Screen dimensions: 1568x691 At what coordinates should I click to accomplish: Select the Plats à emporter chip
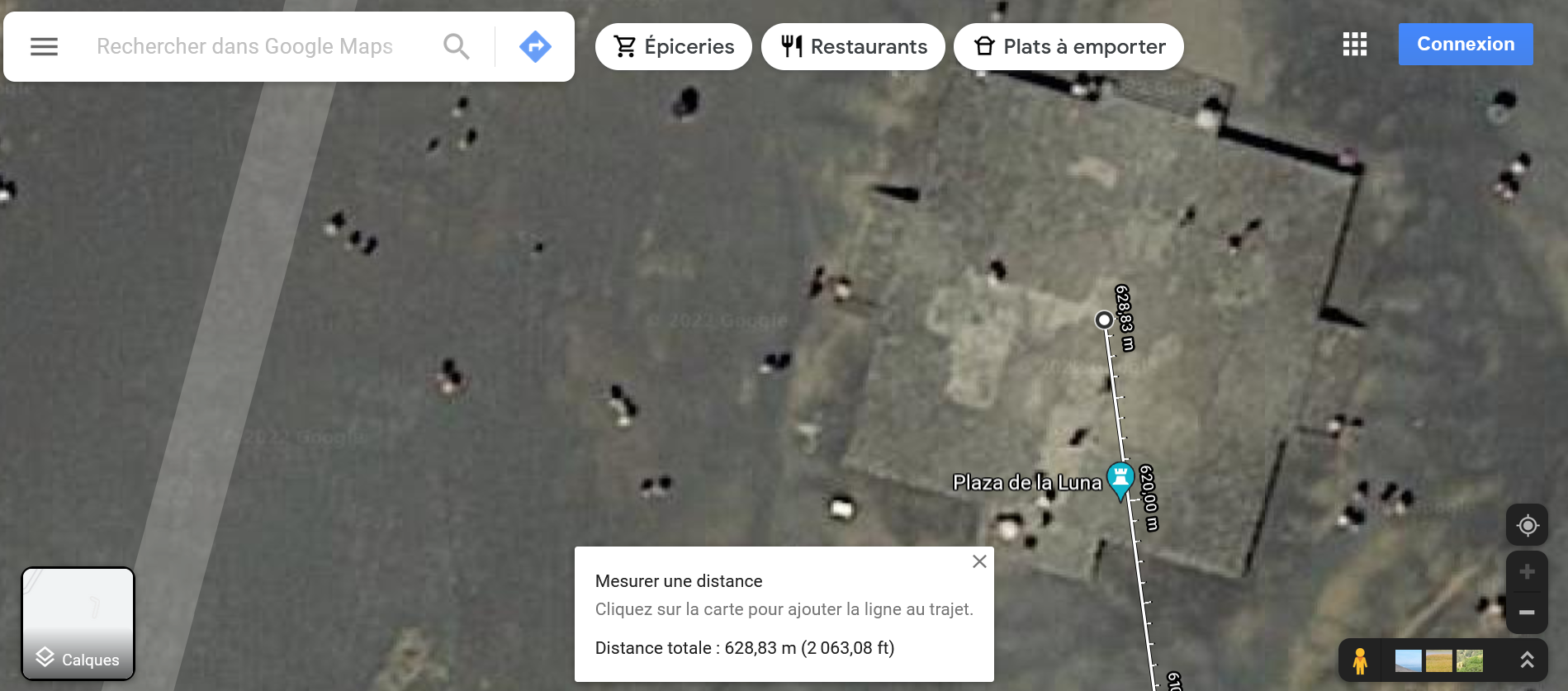(1068, 47)
